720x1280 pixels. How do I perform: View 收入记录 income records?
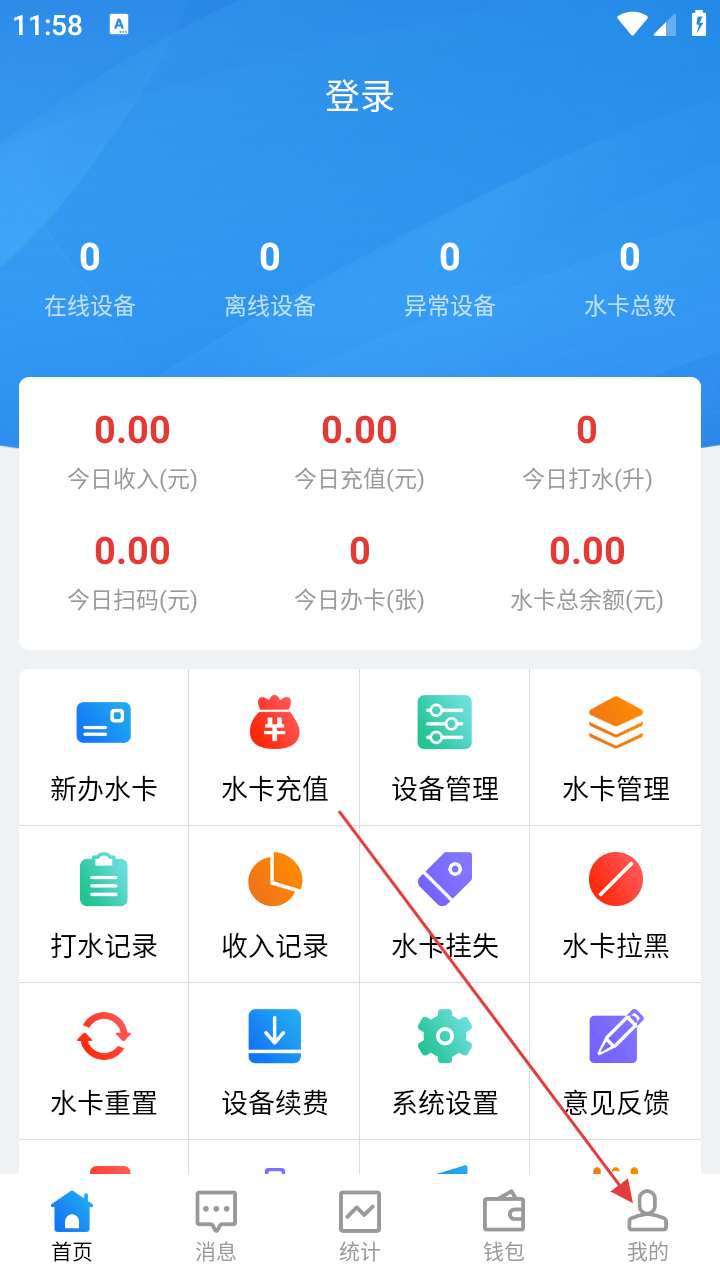(x=274, y=905)
